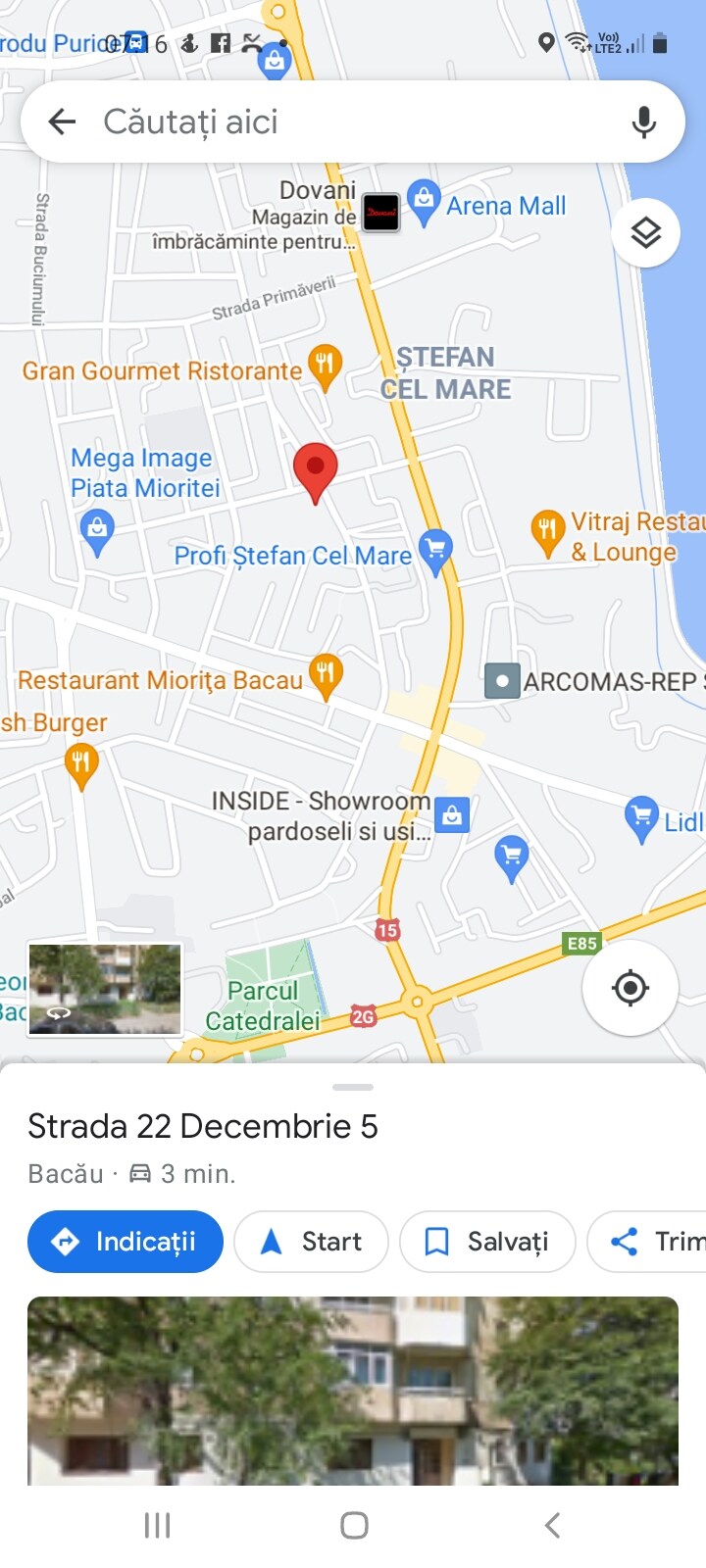Start voice search with the microphone
Image resolution: width=706 pixels, height=1568 pixels.
[x=643, y=122]
